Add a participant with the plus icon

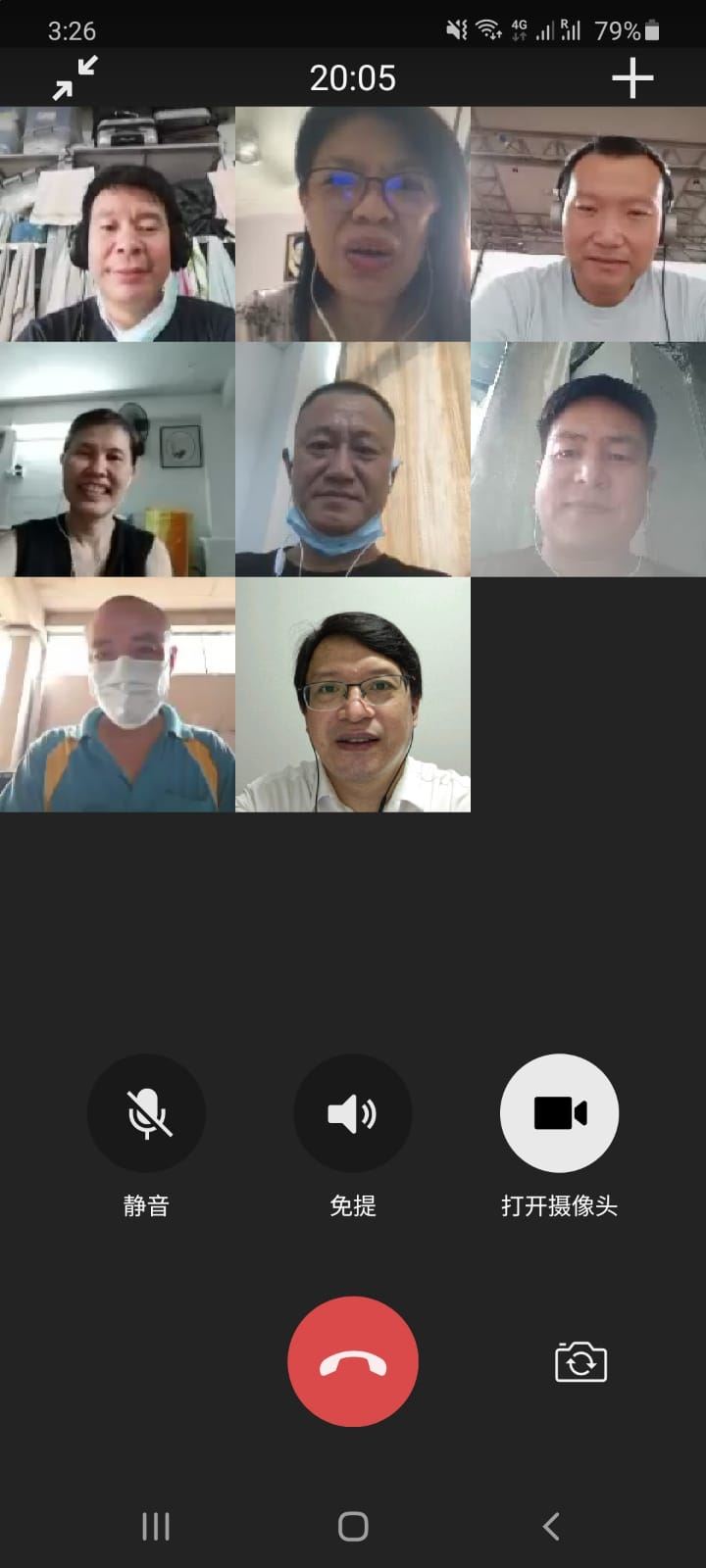click(632, 78)
